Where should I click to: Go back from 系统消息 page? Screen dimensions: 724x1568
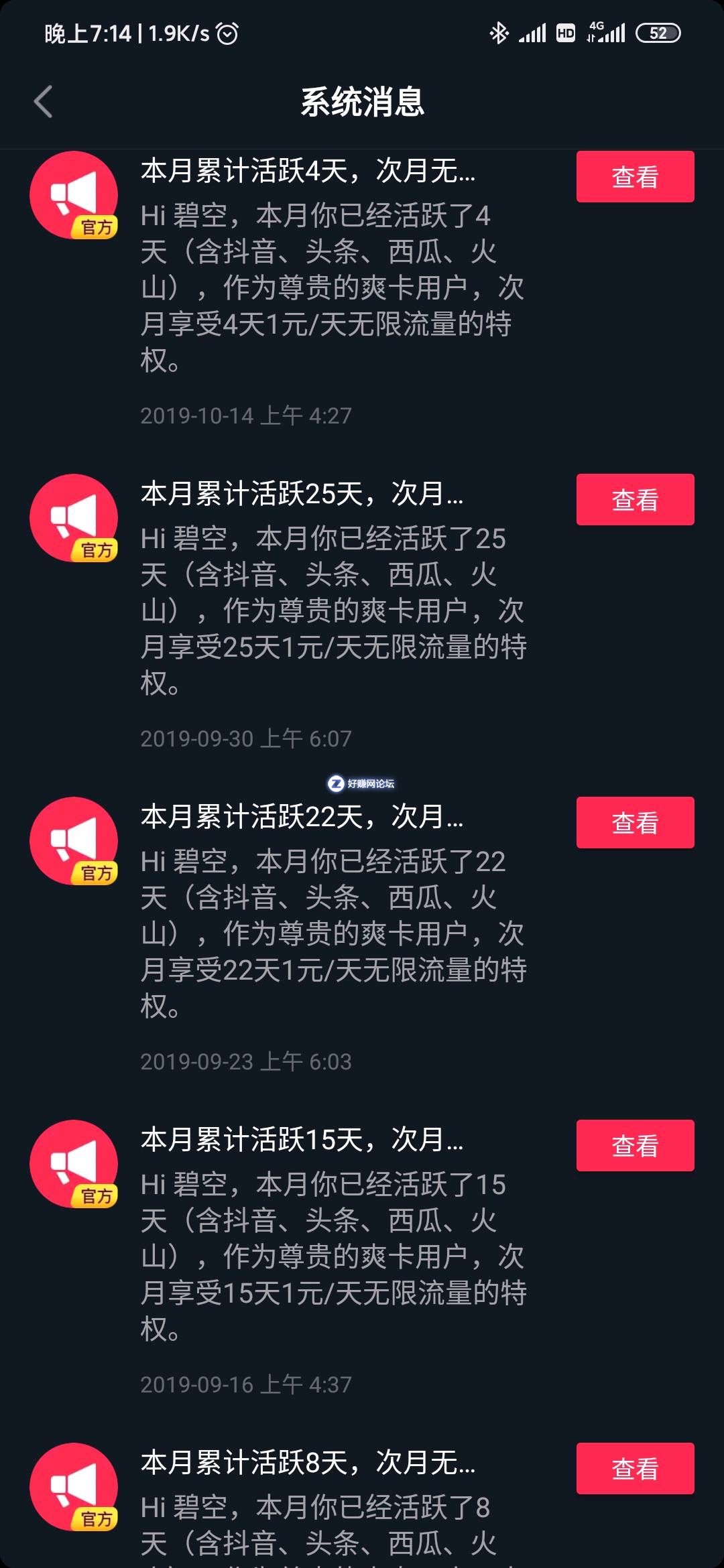pos(44,102)
